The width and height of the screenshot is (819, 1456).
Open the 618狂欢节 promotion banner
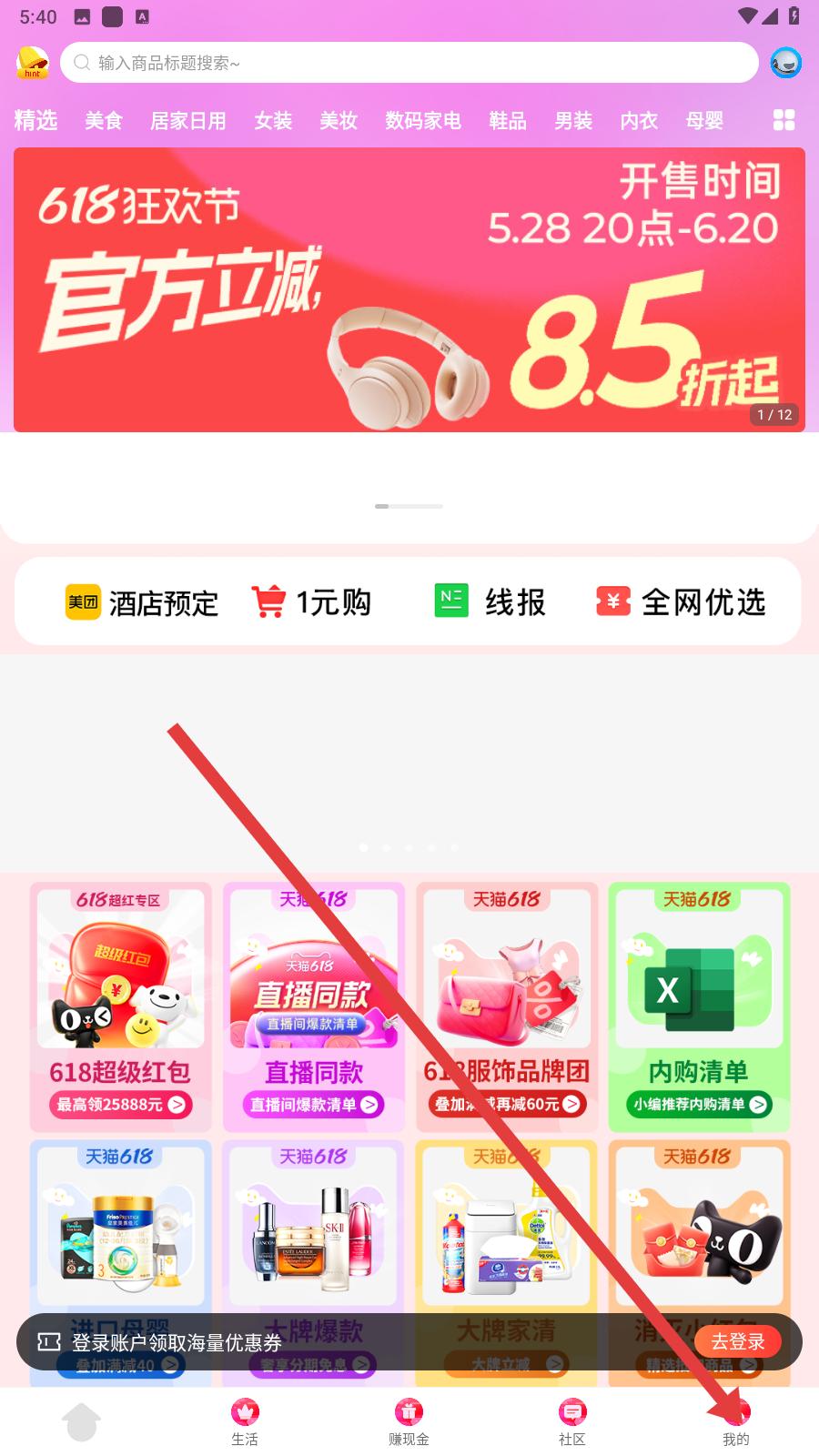(409, 289)
